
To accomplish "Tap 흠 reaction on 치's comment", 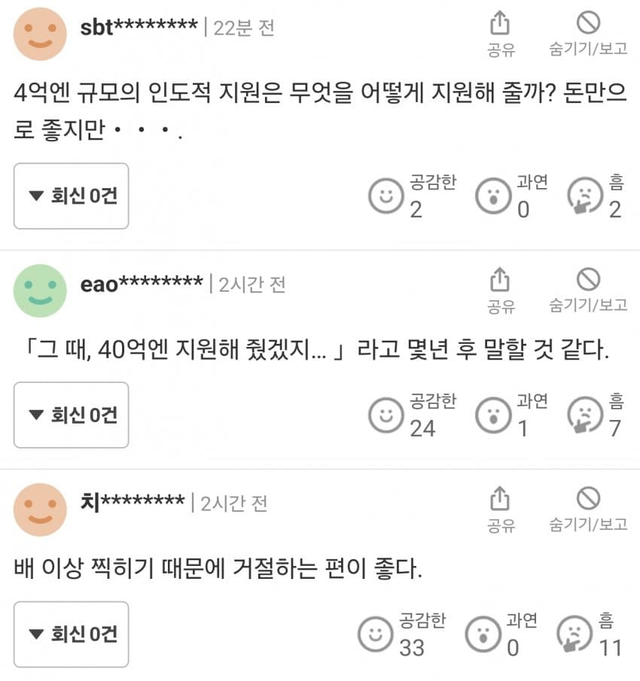I will 575,634.
